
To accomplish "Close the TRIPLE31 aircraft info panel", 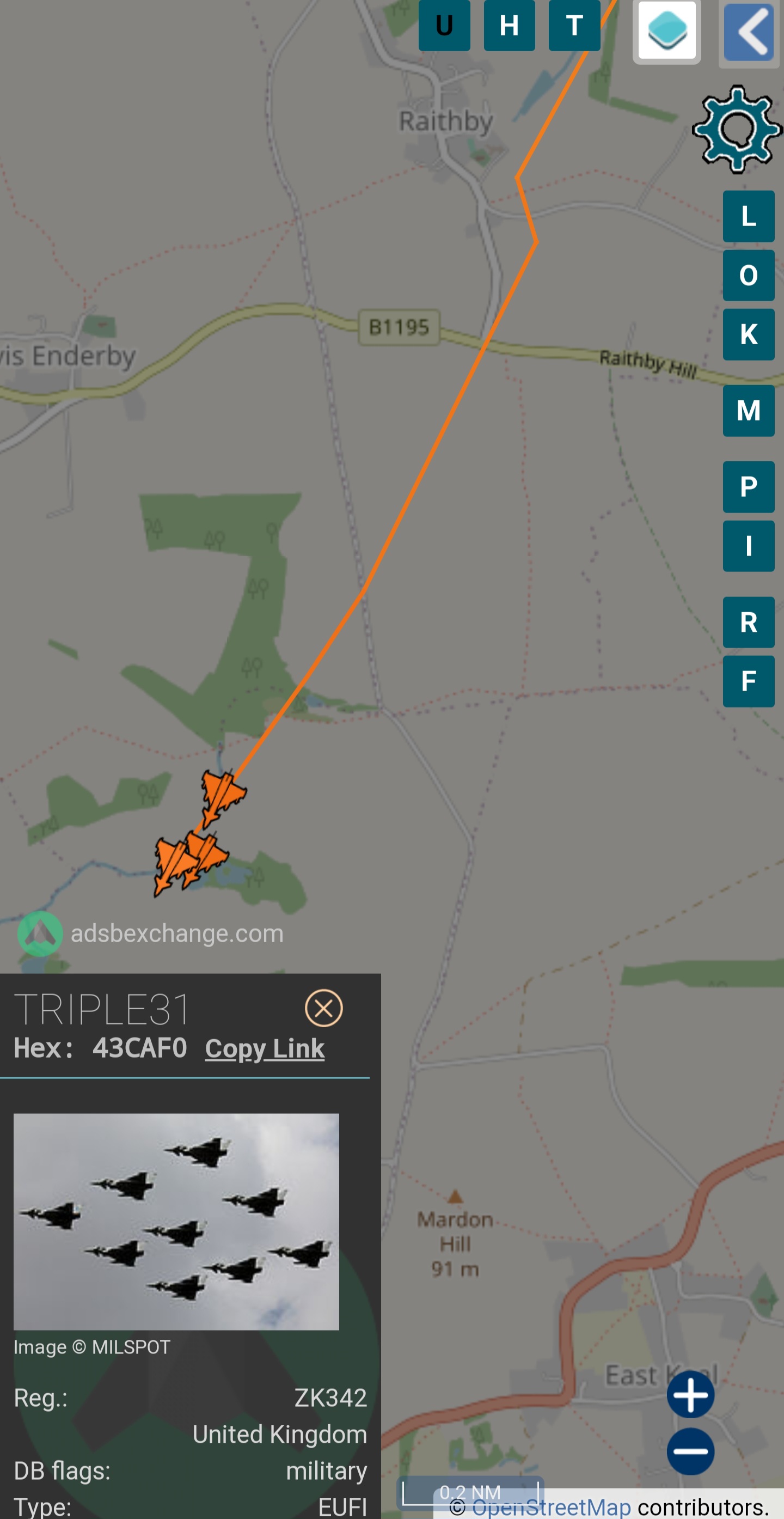I will point(323,1008).
